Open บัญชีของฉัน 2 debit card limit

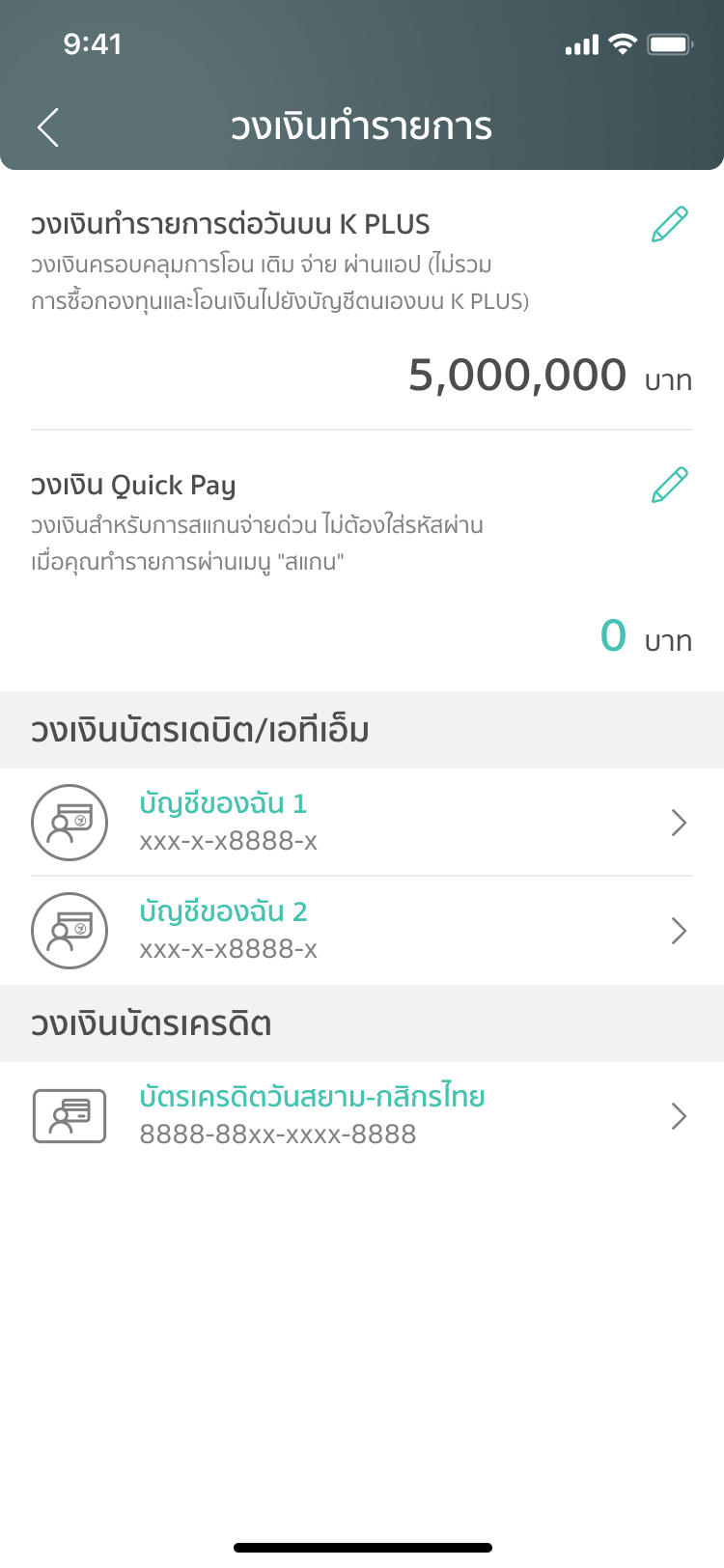click(362, 931)
